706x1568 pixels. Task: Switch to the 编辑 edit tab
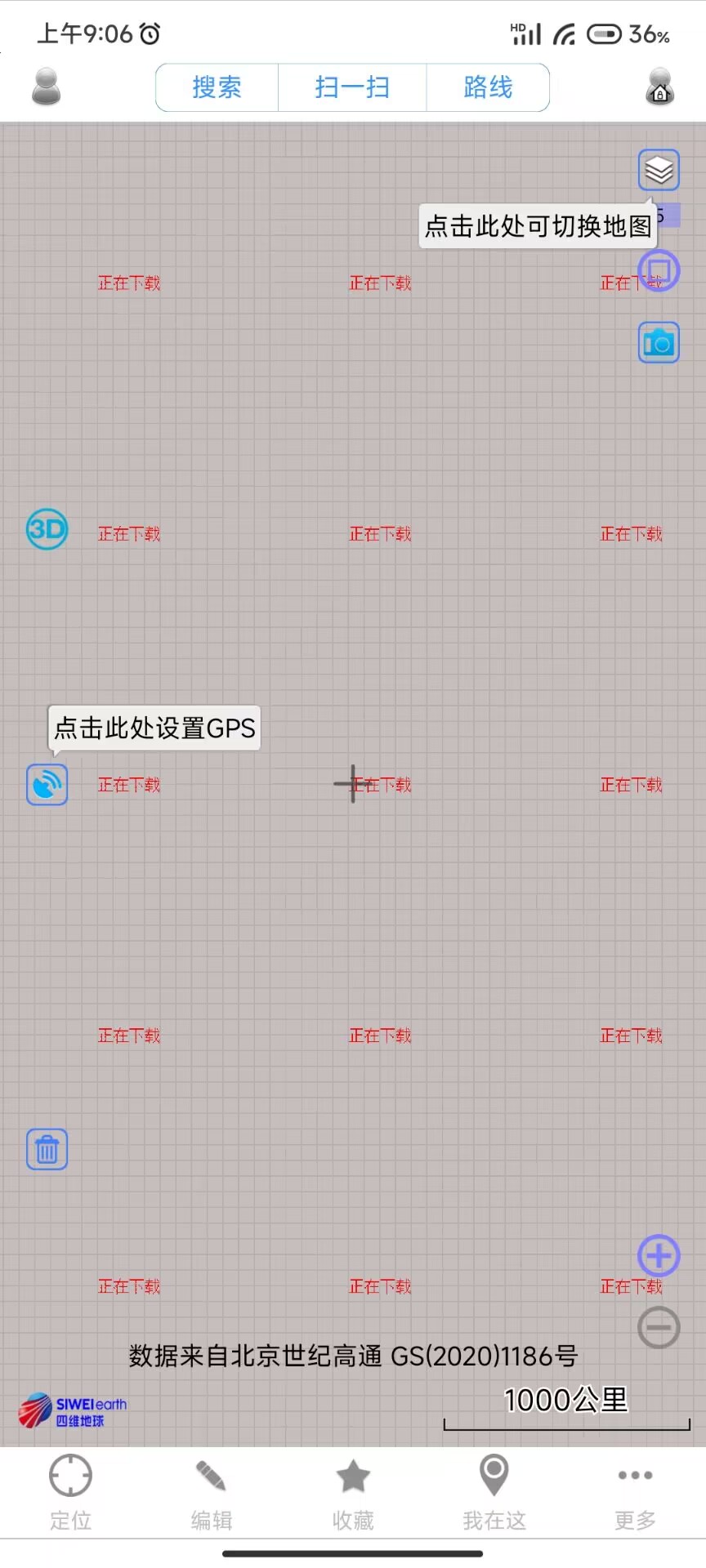(x=212, y=1492)
